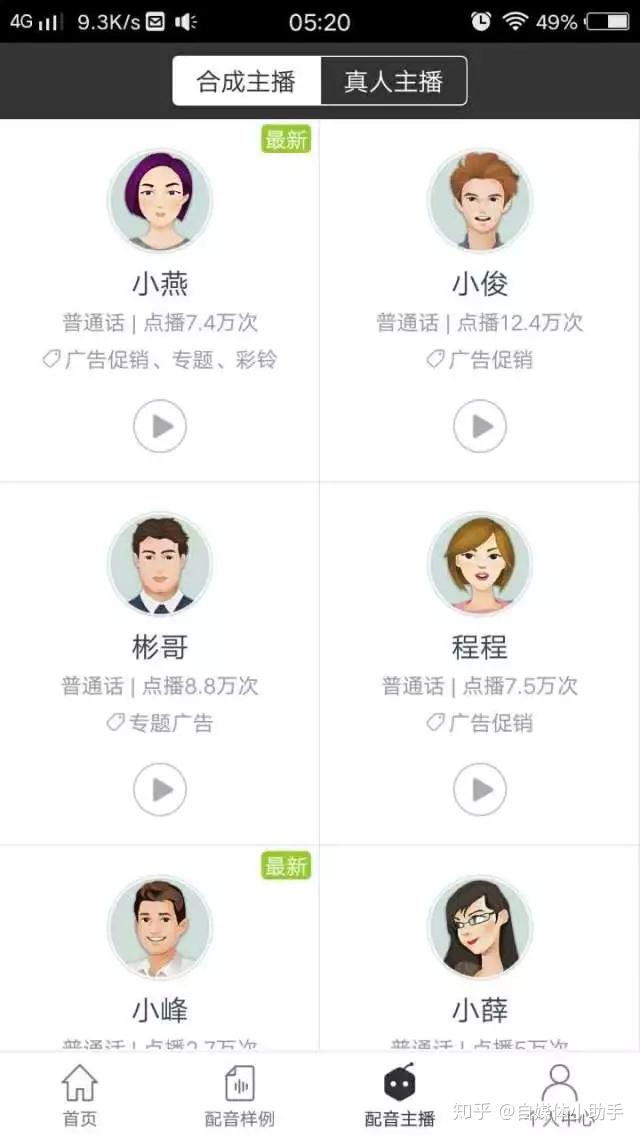
Task: Play the voice sample for 小俊
Action: (x=480, y=427)
